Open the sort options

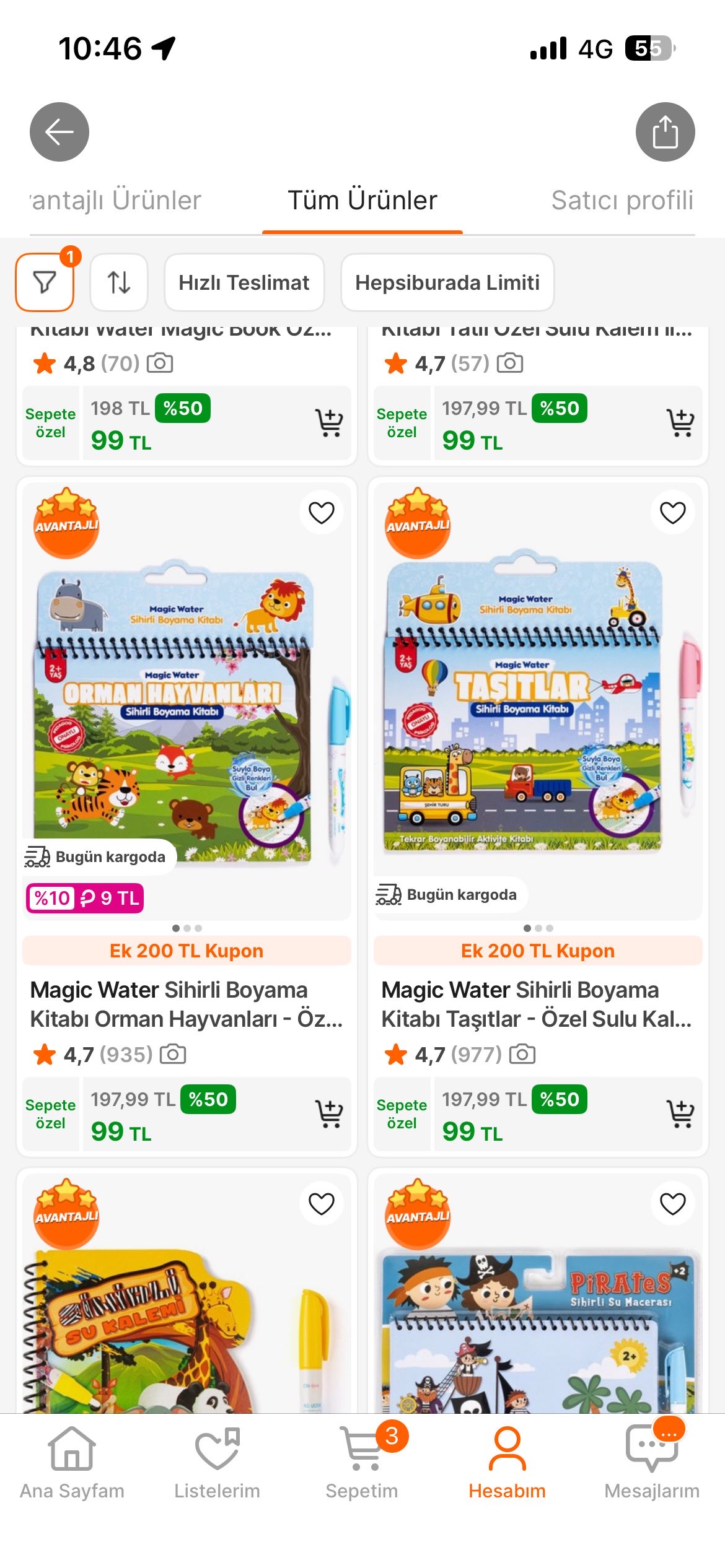pyautogui.click(x=119, y=282)
